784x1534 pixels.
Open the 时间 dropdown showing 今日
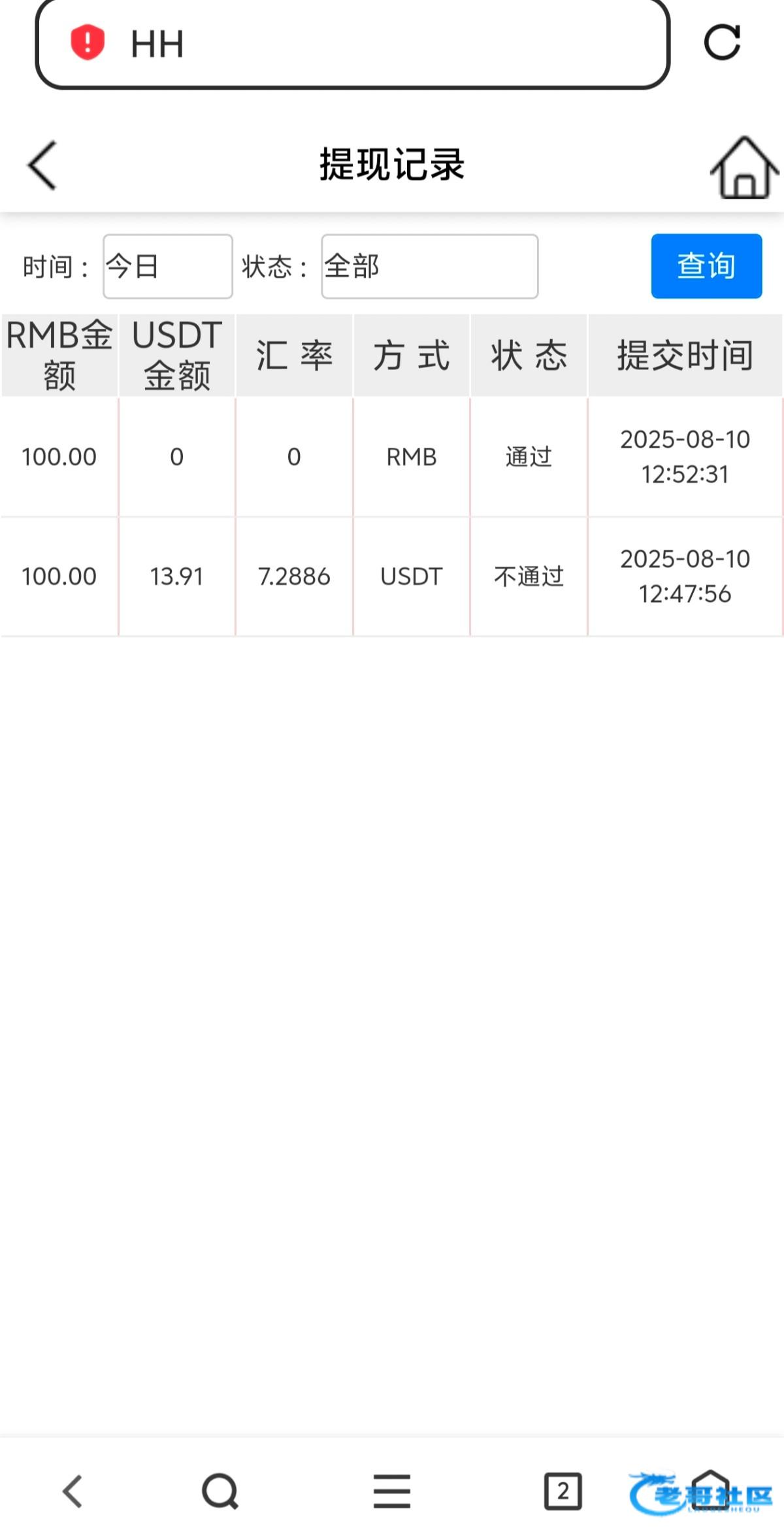[x=168, y=267]
